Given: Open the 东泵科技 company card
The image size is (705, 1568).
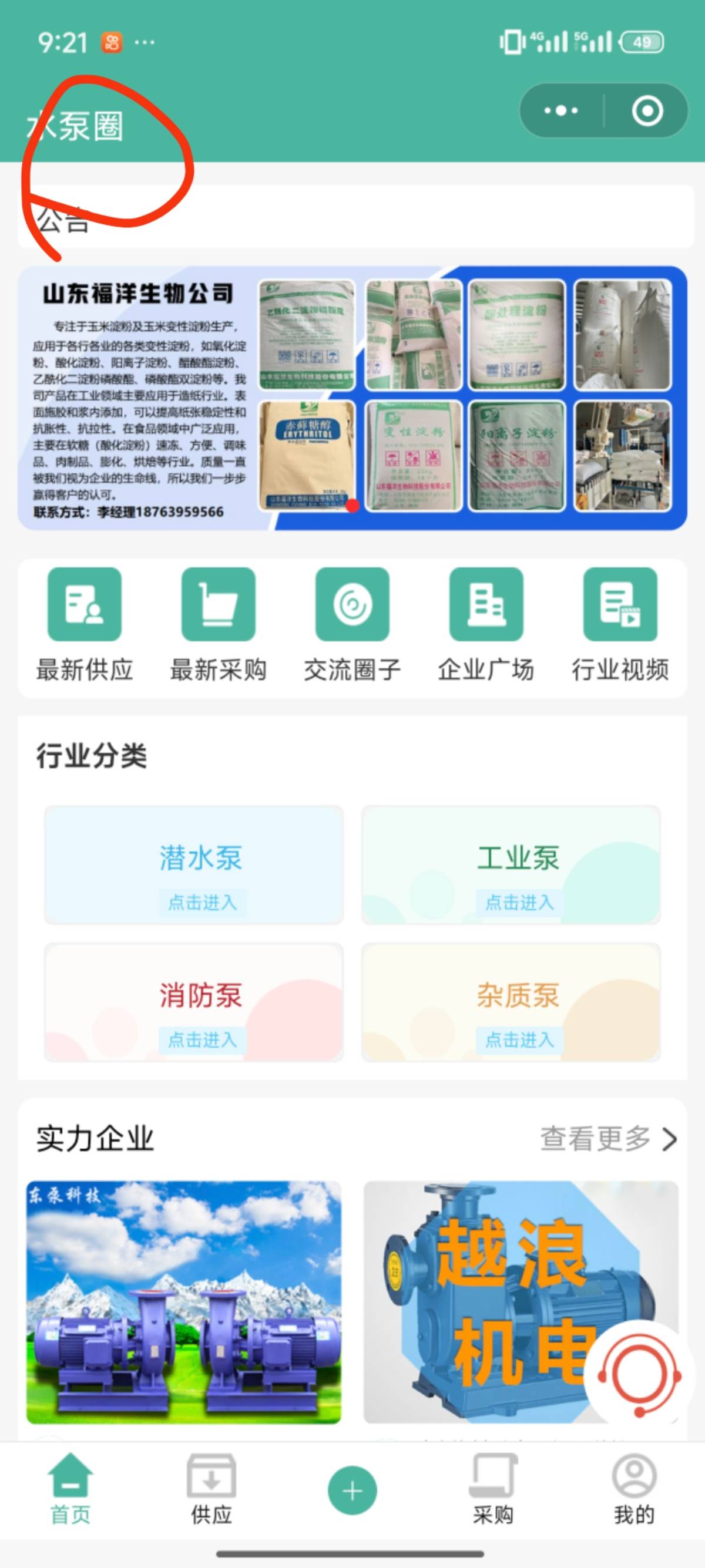Looking at the screenshot, I should [x=184, y=1301].
